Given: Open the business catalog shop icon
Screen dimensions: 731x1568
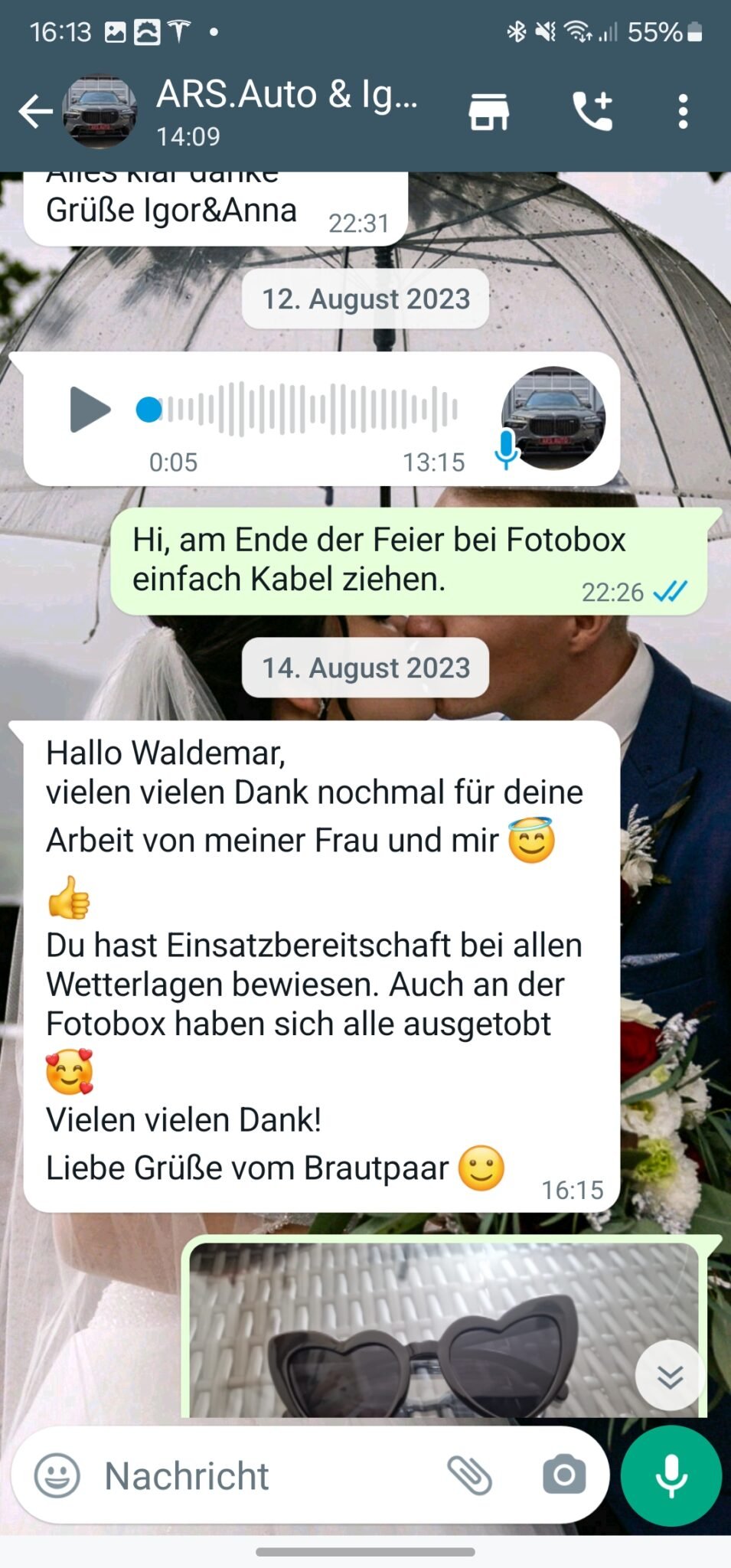Looking at the screenshot, I should (491, 109).
